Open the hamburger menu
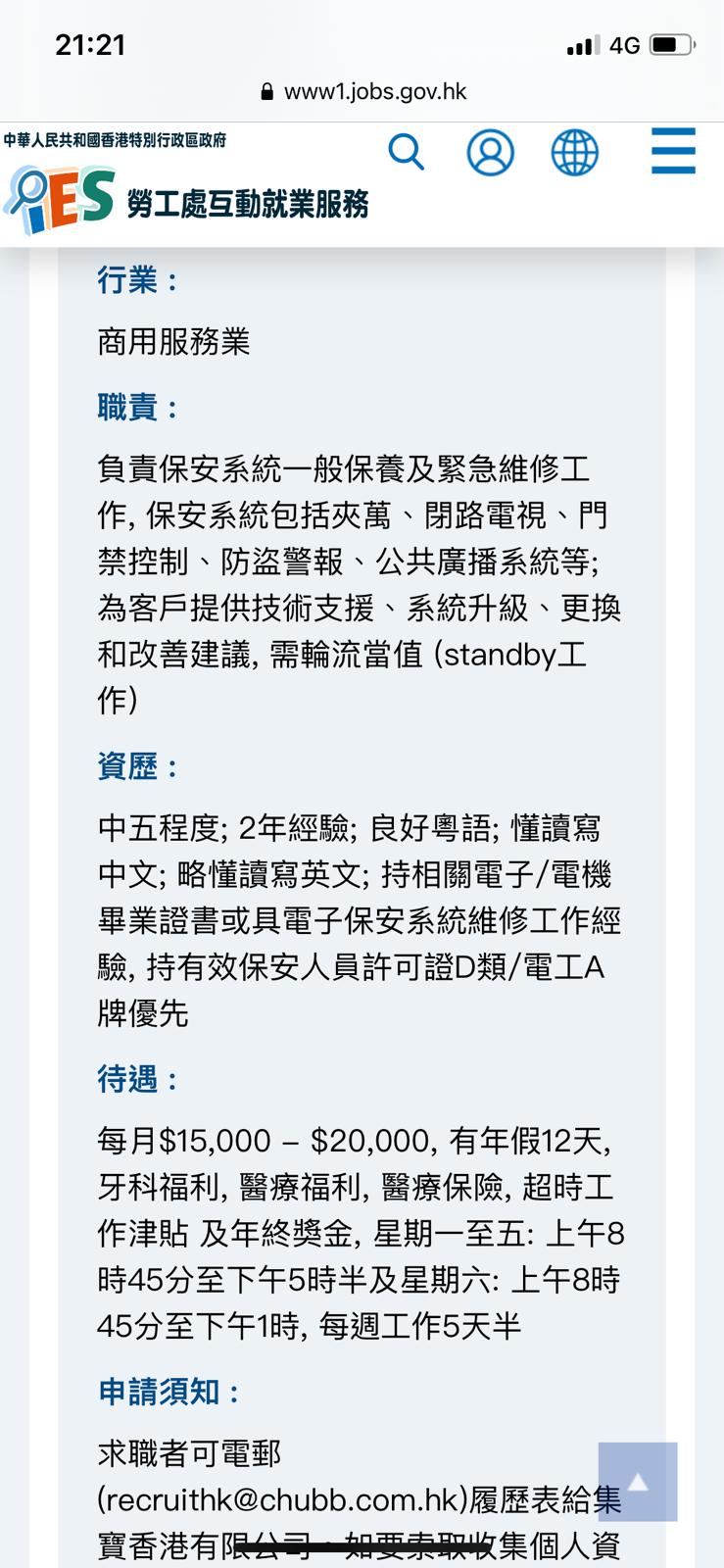The image size is (724, 1568). tap(673, 151)
